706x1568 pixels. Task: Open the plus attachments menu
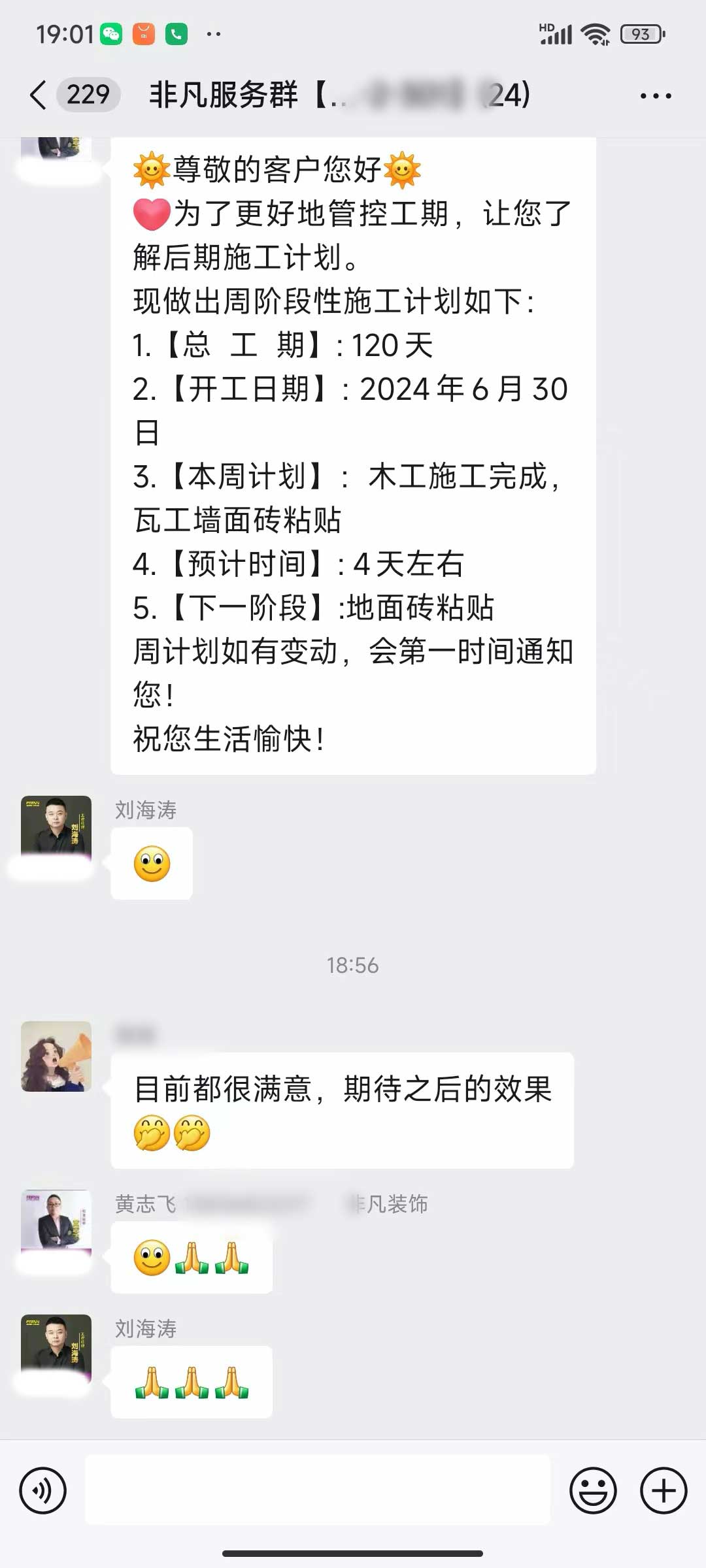663,1491
